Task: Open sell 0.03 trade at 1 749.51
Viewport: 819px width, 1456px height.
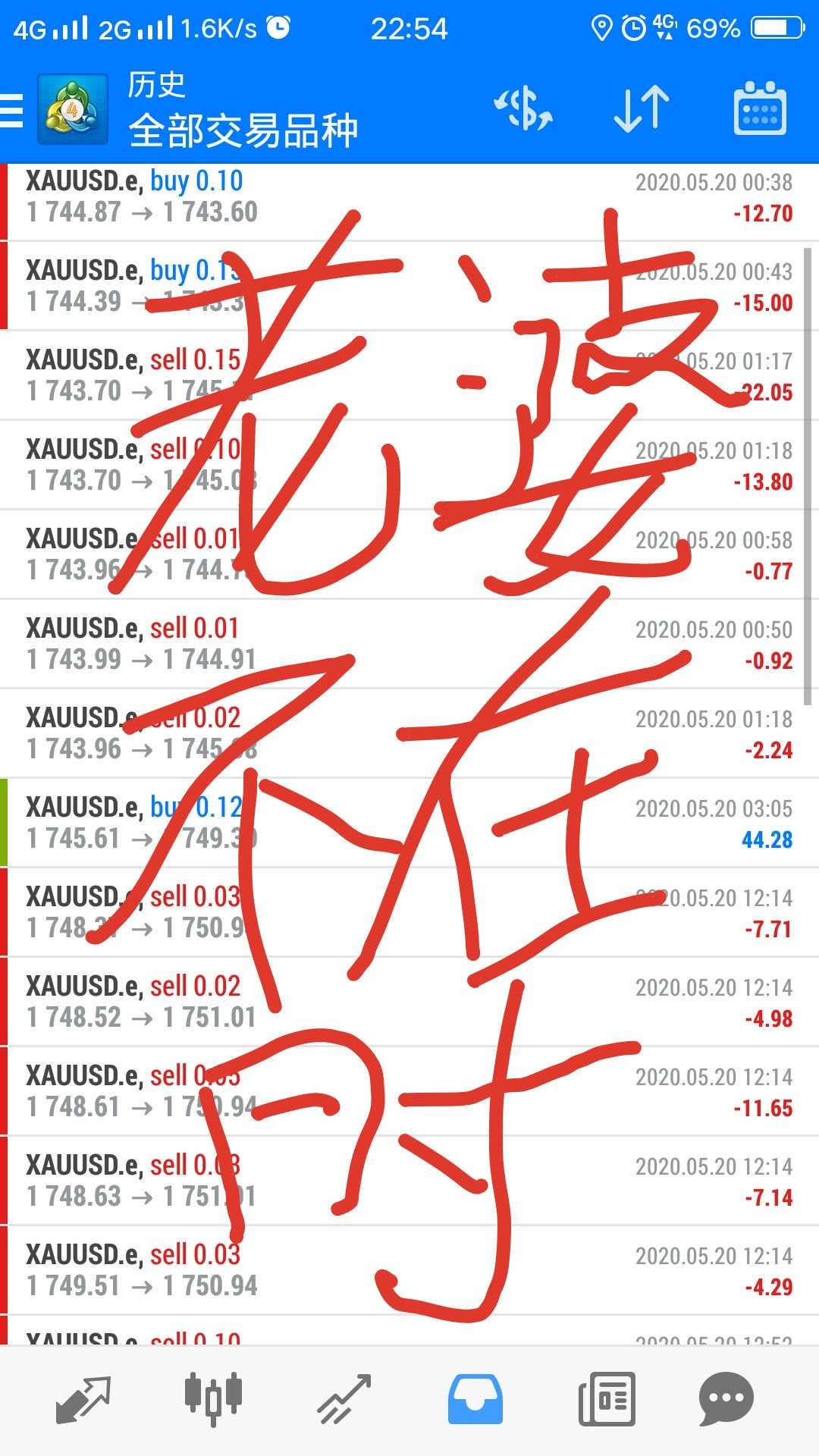Action: click(x=409, y=1270)
